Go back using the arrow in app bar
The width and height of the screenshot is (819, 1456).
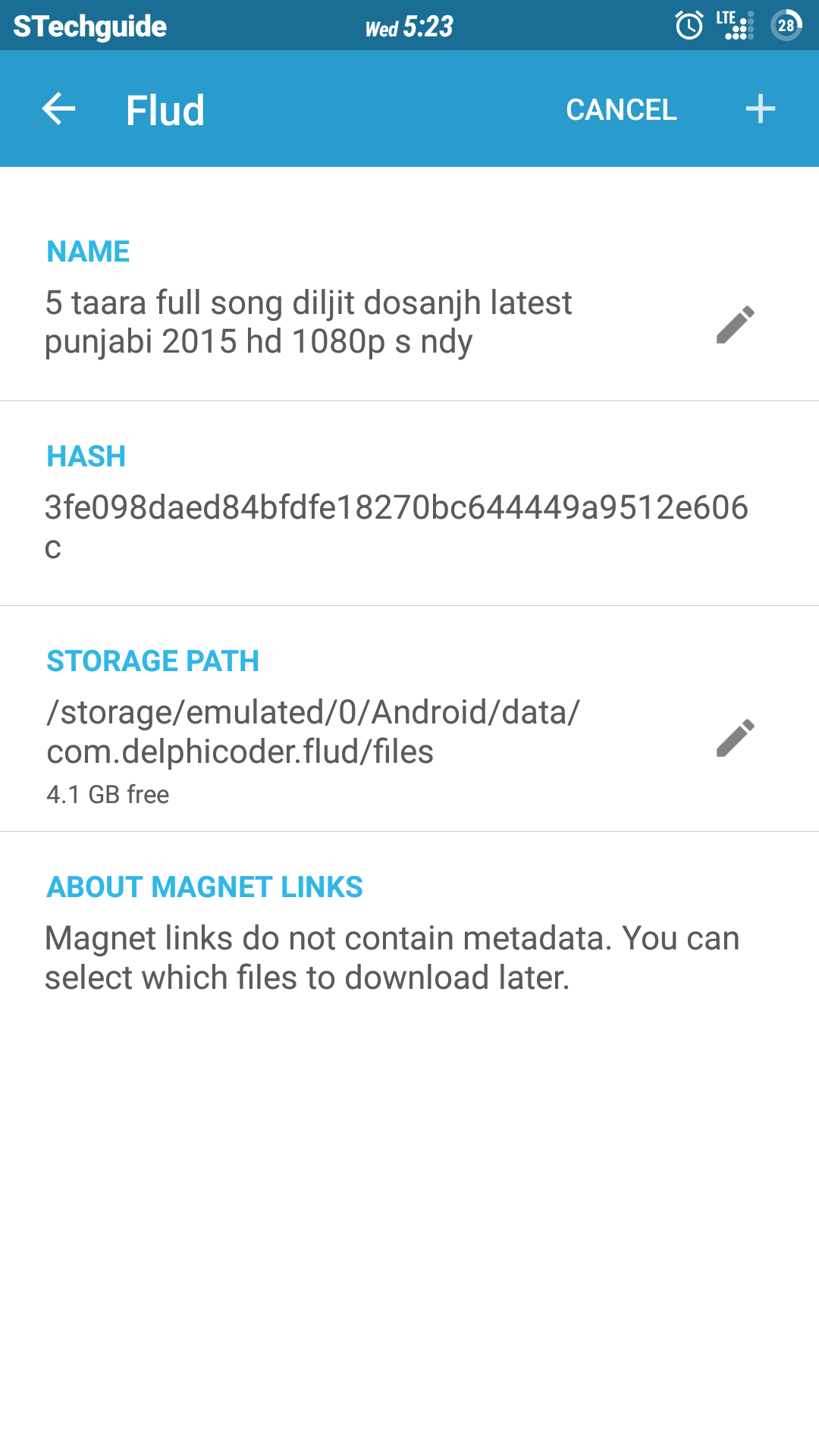58,109
